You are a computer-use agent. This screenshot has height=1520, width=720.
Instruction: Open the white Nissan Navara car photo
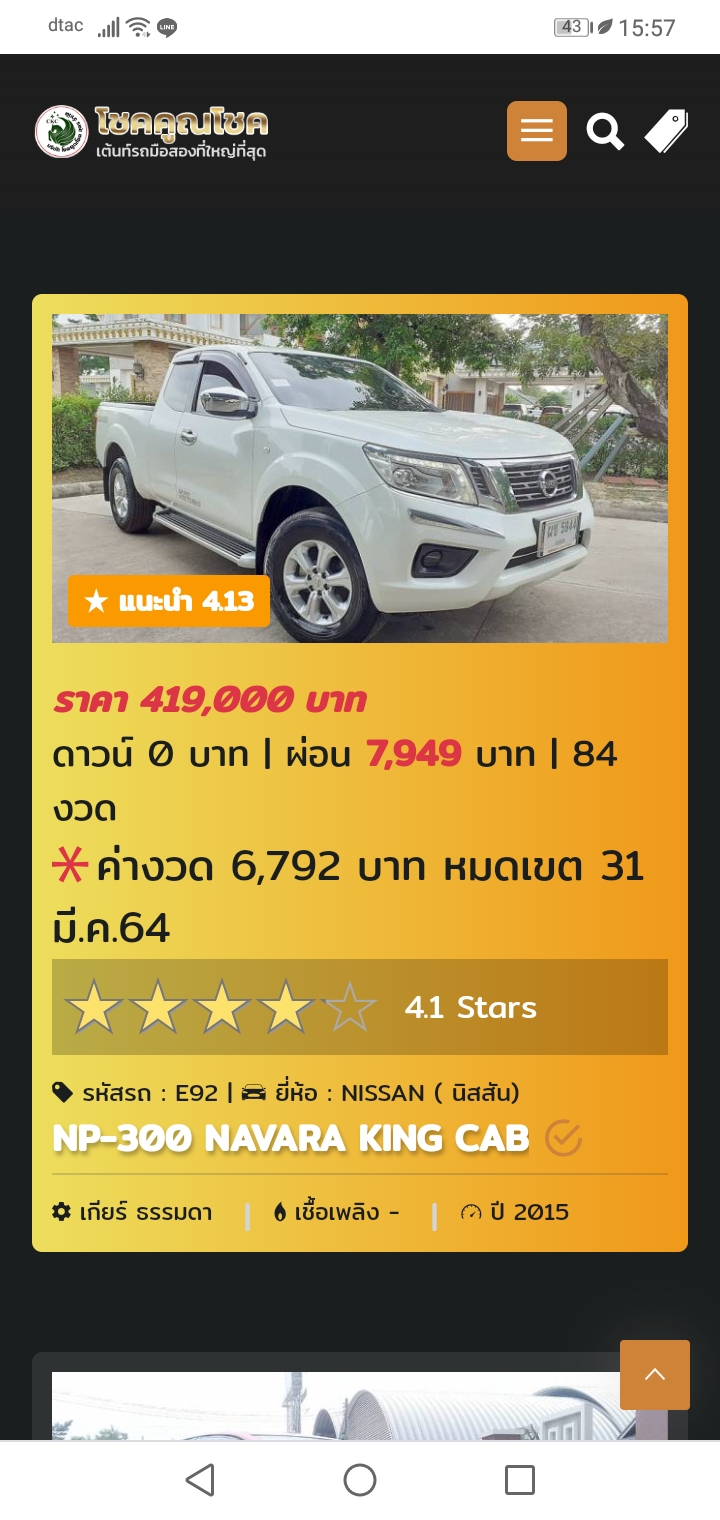click(360, 478)
